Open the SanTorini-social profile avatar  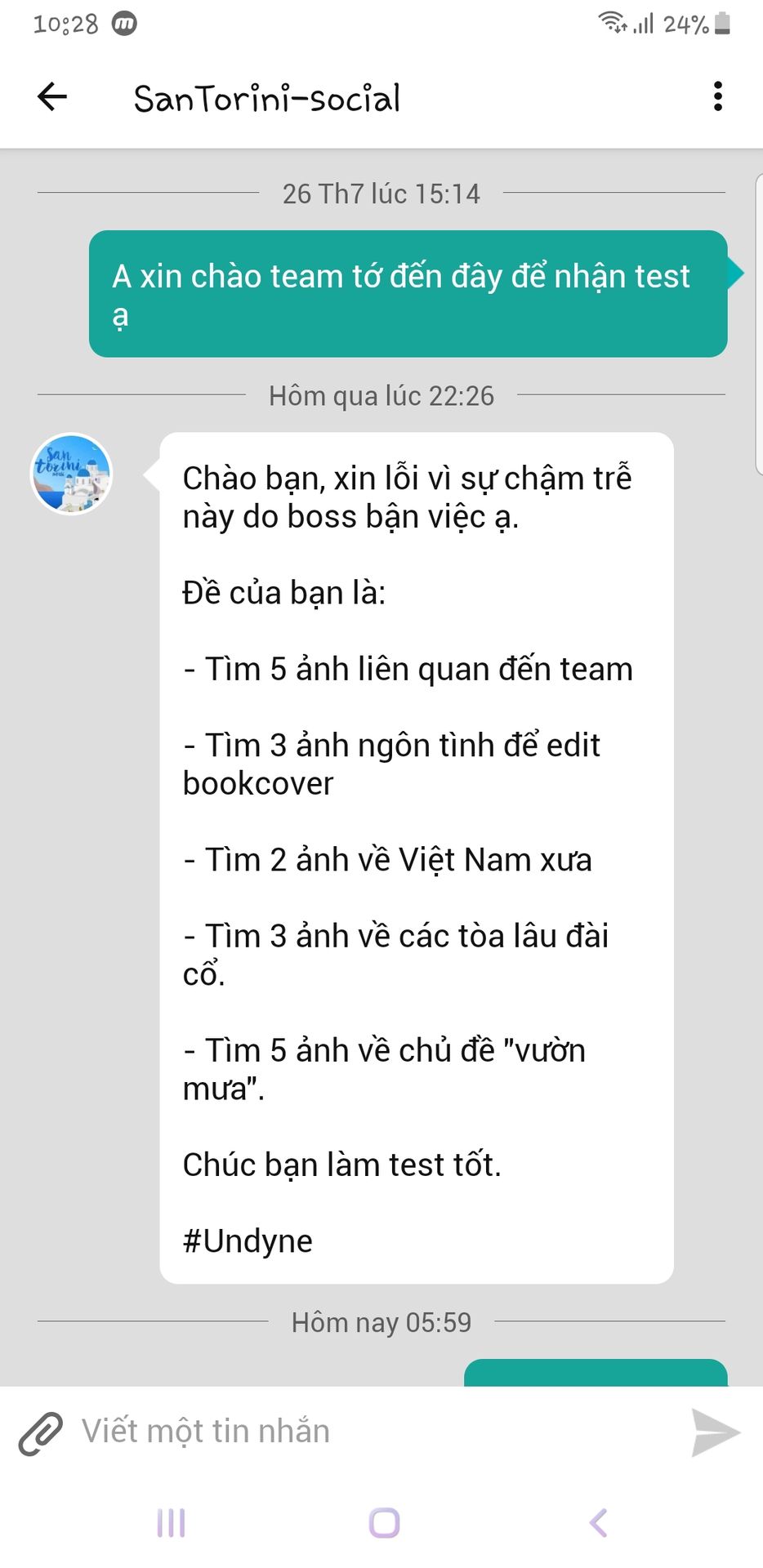(71, 474)
